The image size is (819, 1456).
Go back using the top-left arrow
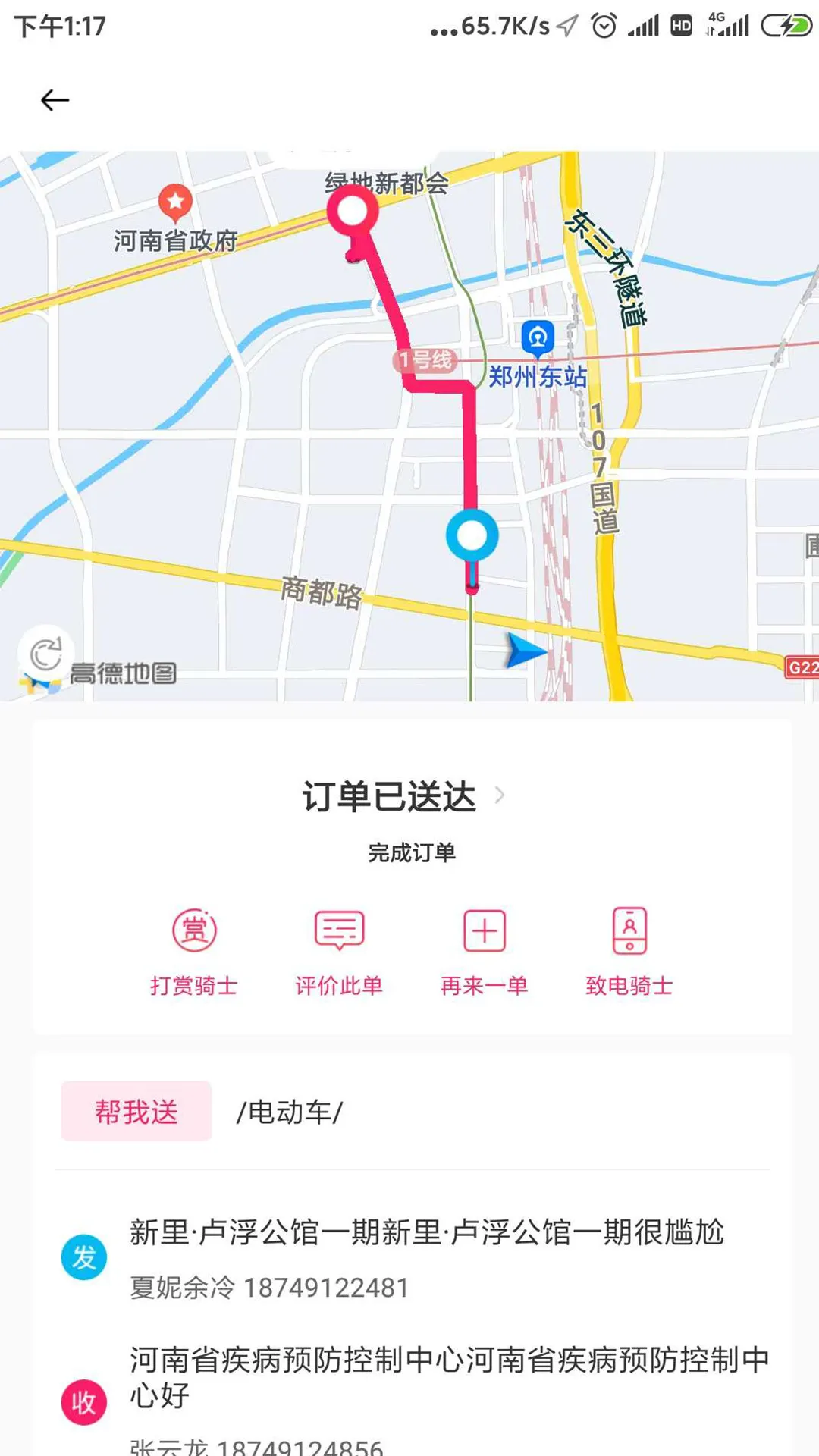[x=55, y=100]
